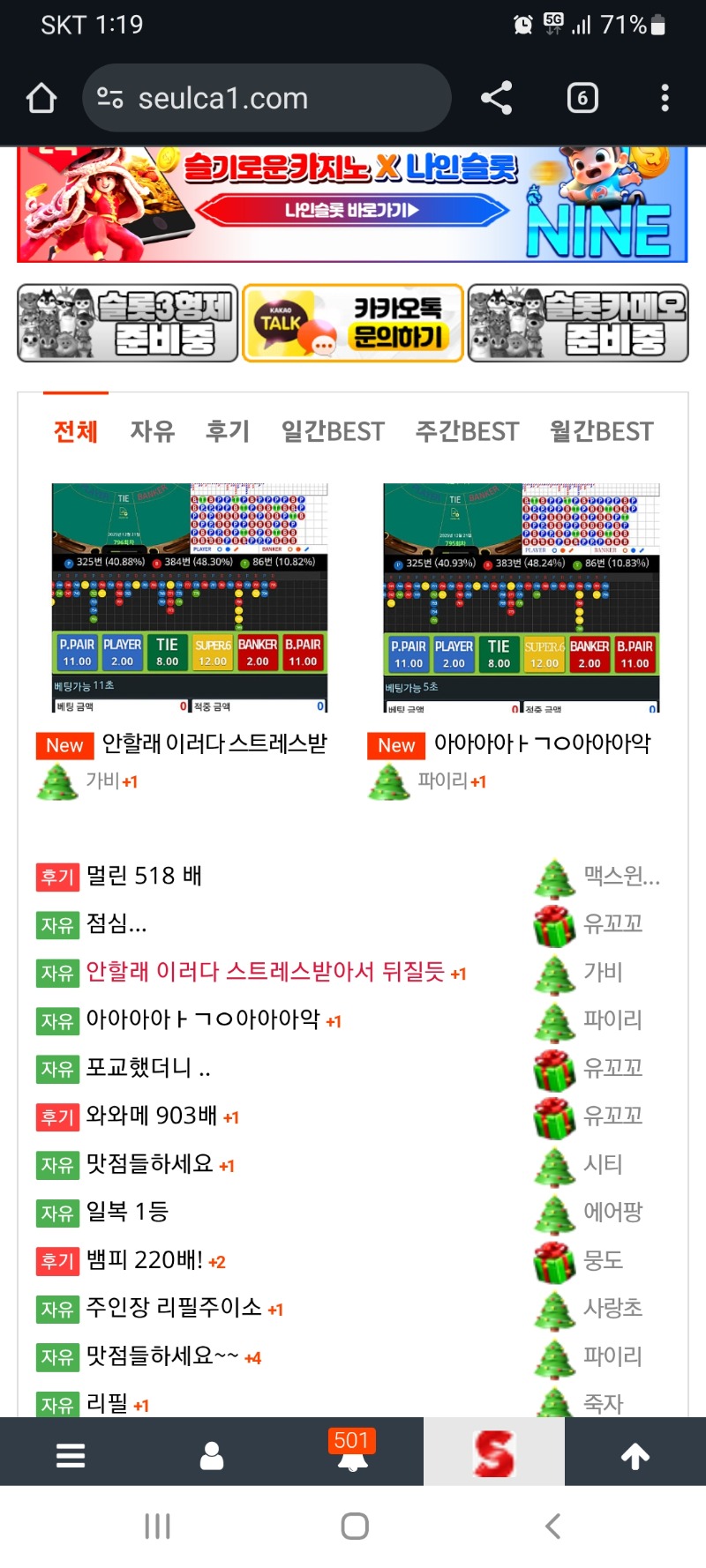Image resolution: width=706 pixels, height=1568 pixels.
Task: Open the hamburger menu in the bottom bar
Action: pyautogui.click(x=71, y=1455)
